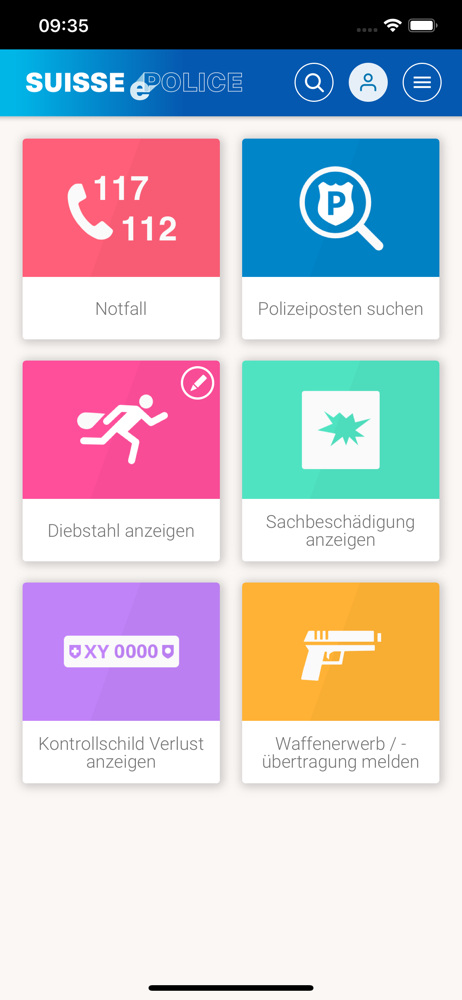This screenshot has height=1000, width=462.
Task: Open the Notfall emergency tile
Action: pyautogui.click(x=121, y=239)
